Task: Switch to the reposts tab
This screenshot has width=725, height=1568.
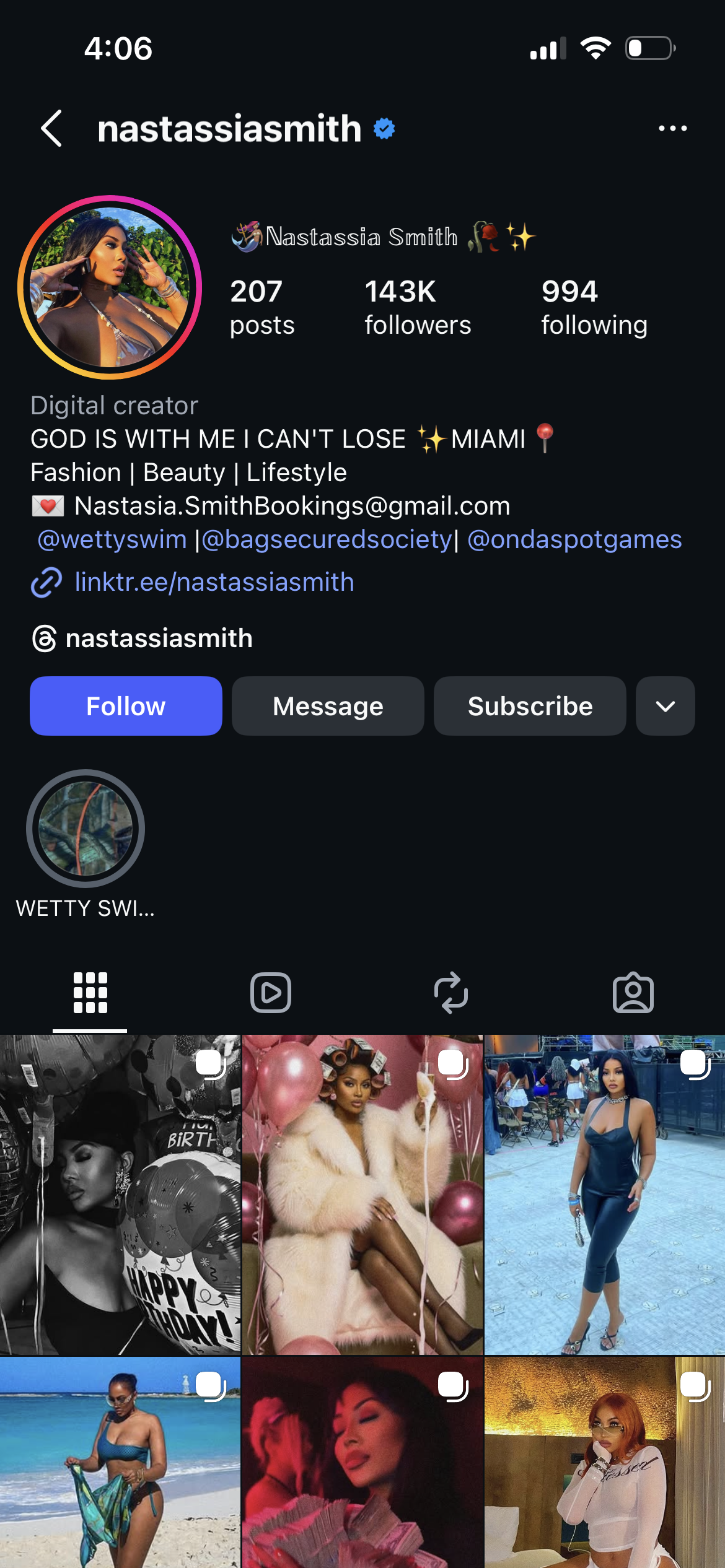Action: click(x=451, y=993)
